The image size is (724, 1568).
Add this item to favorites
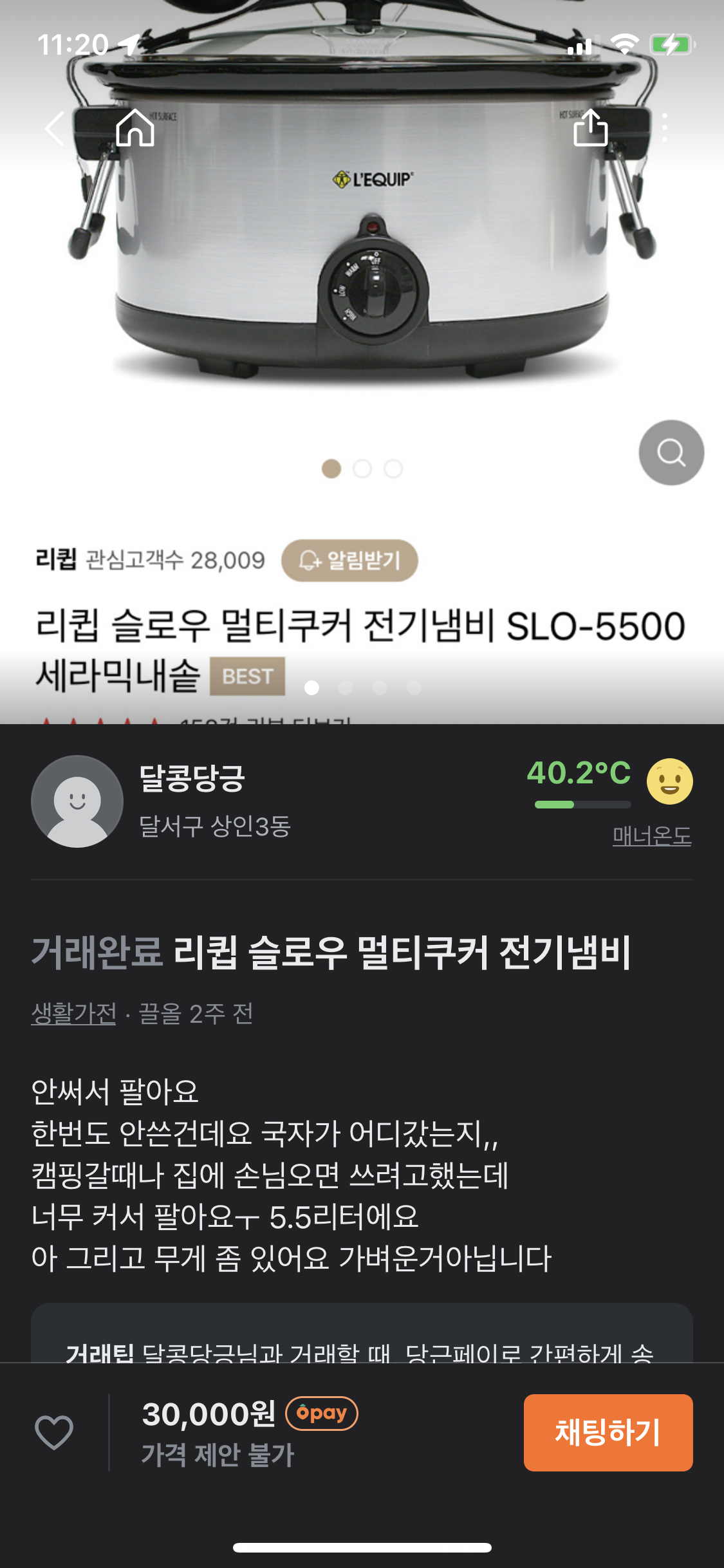tap(54, 1432)
